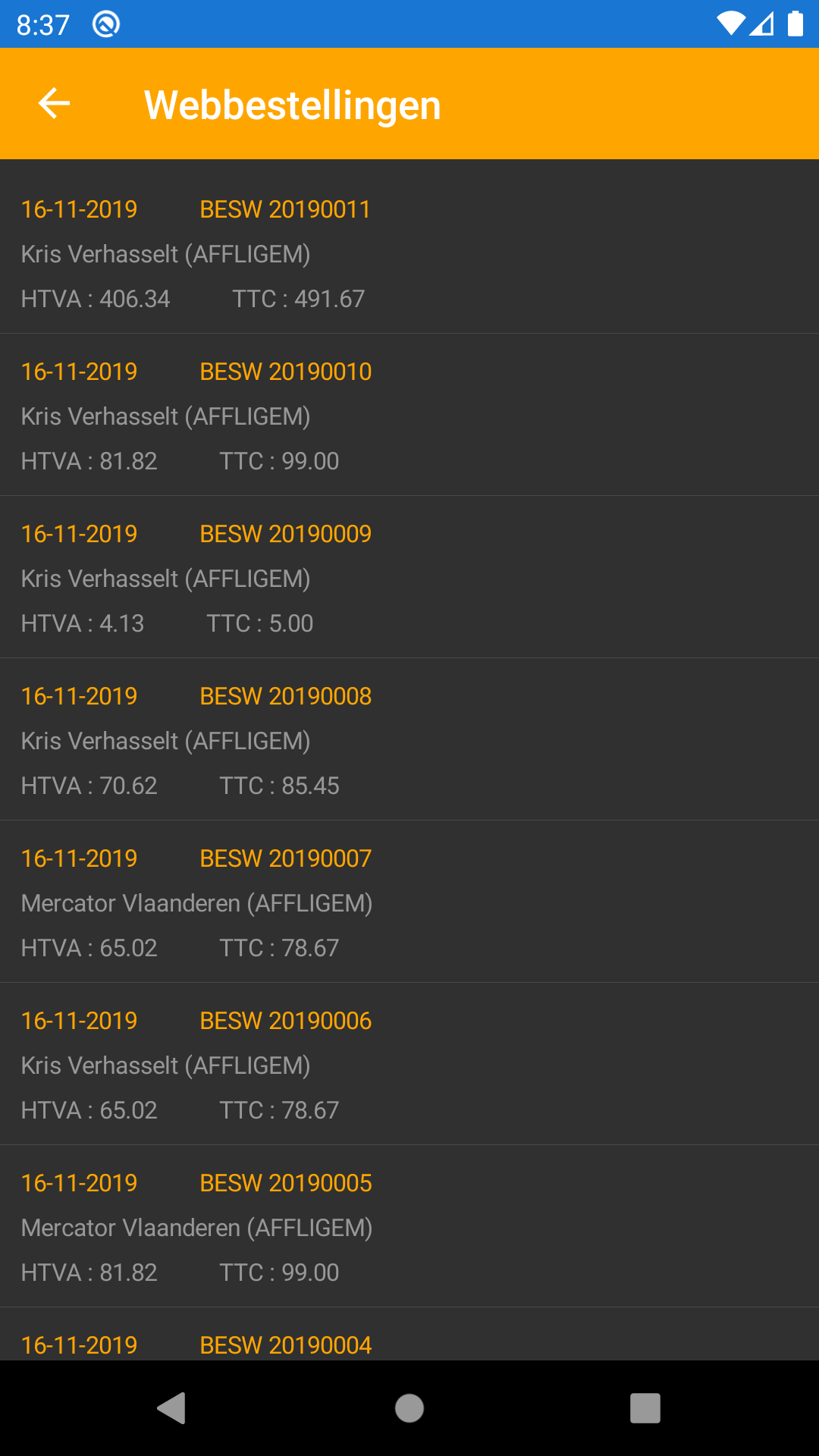The width and height of the screenshot is (819, 1456).
Task: Open the recent apps overview
Action: 645,1408
